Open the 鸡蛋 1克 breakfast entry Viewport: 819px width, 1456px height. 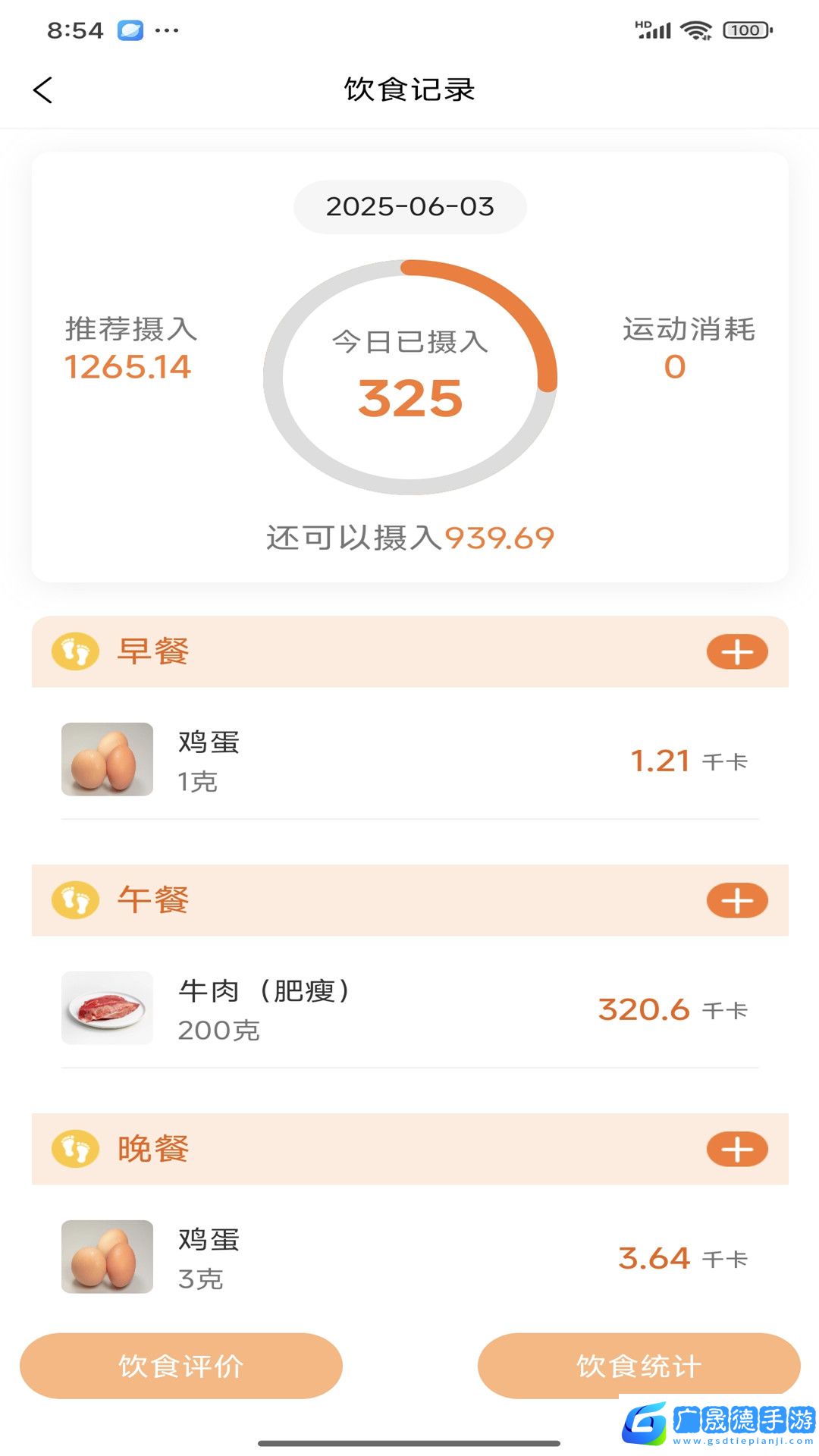(409, 760)
